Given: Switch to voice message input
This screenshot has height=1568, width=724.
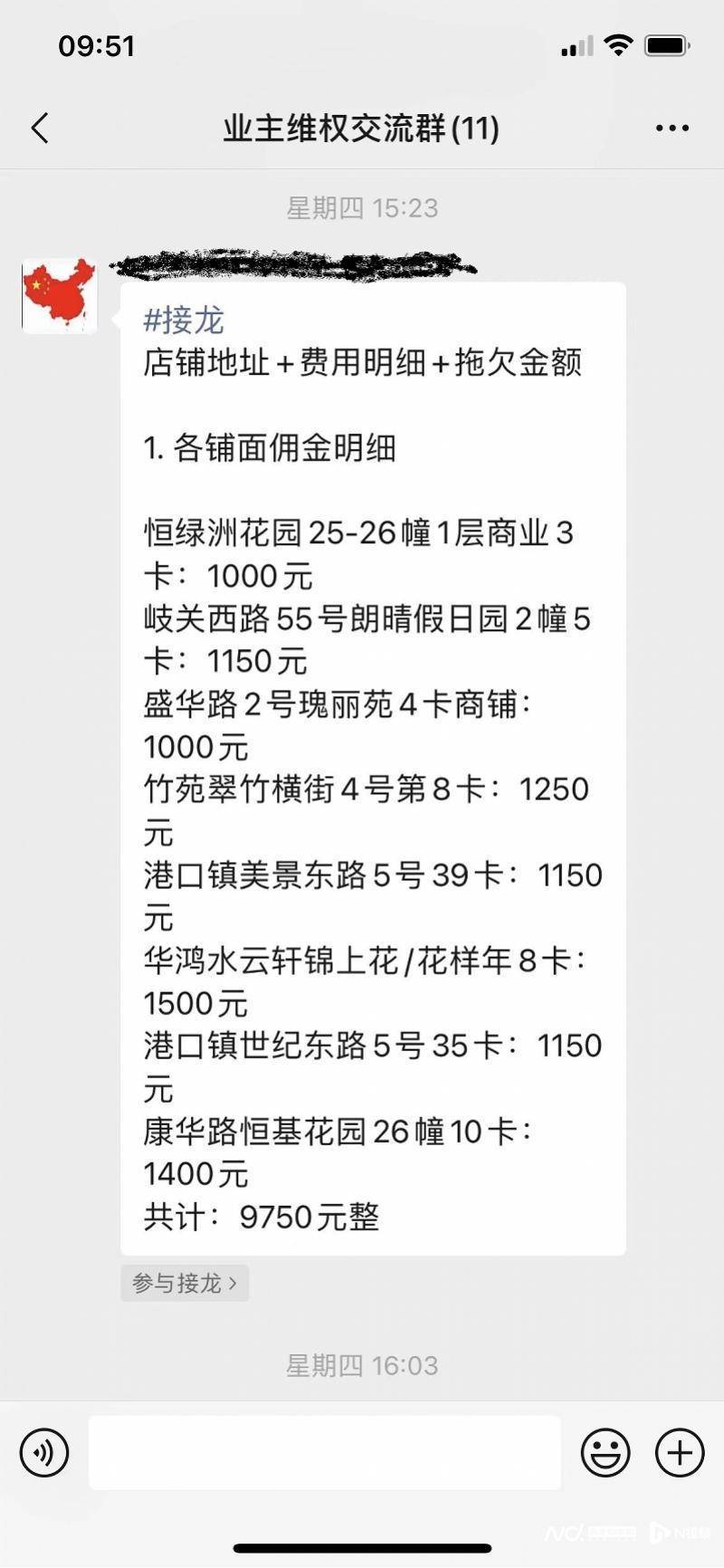Looking at the screenshot, I should click(x=44, y=1453).
